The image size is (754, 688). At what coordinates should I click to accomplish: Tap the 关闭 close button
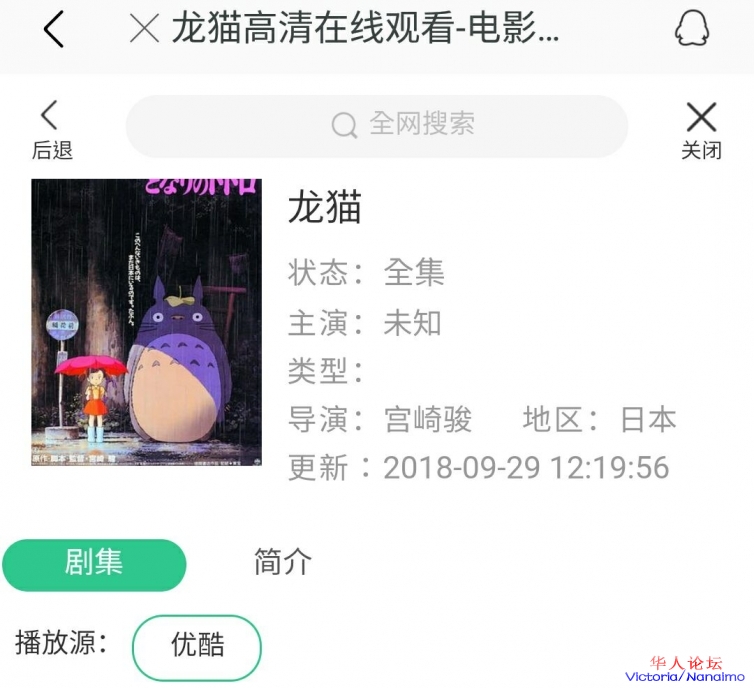[x=701, y=131]
